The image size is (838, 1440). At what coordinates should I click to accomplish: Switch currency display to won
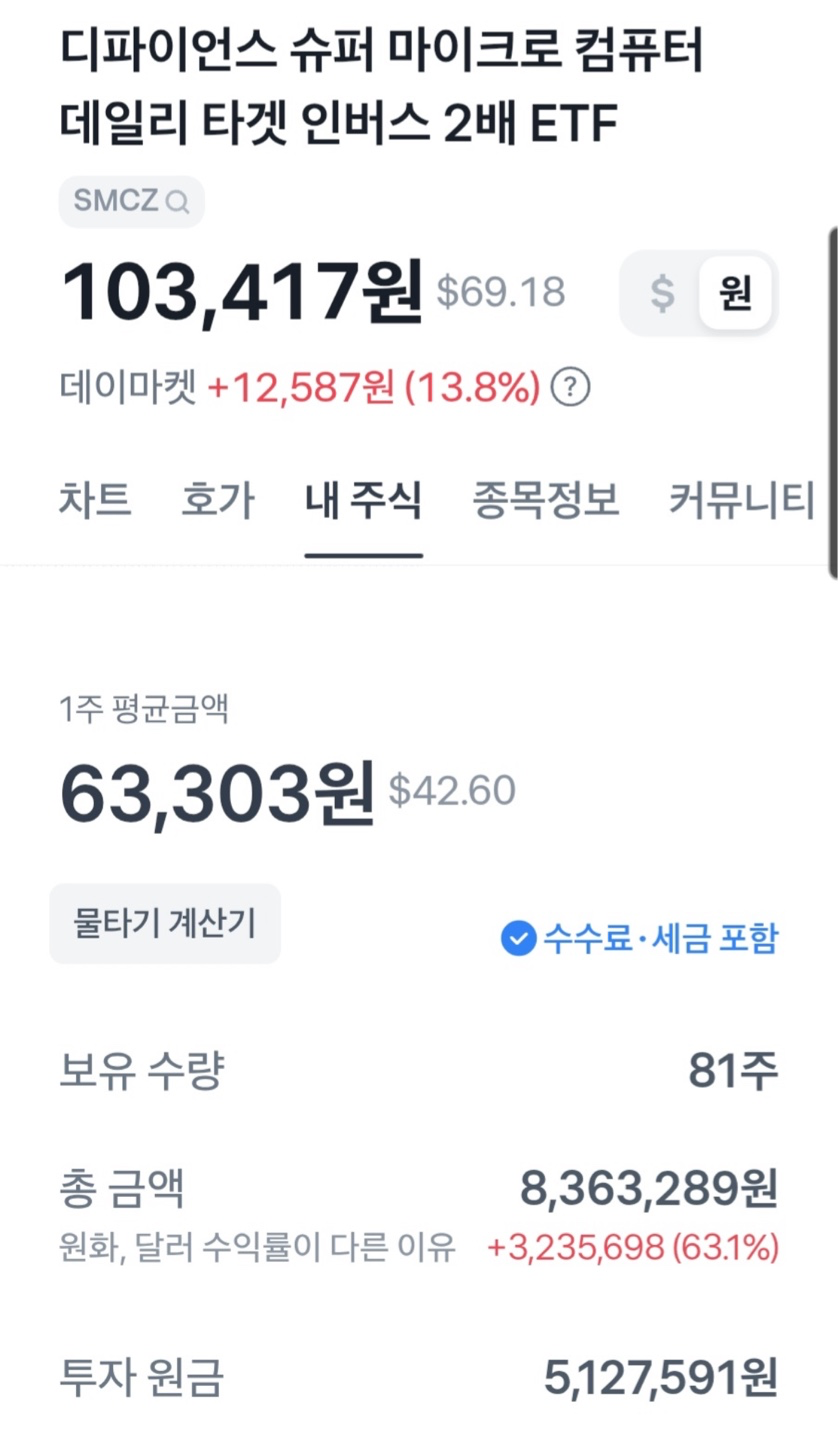click(x=735, y=293)
